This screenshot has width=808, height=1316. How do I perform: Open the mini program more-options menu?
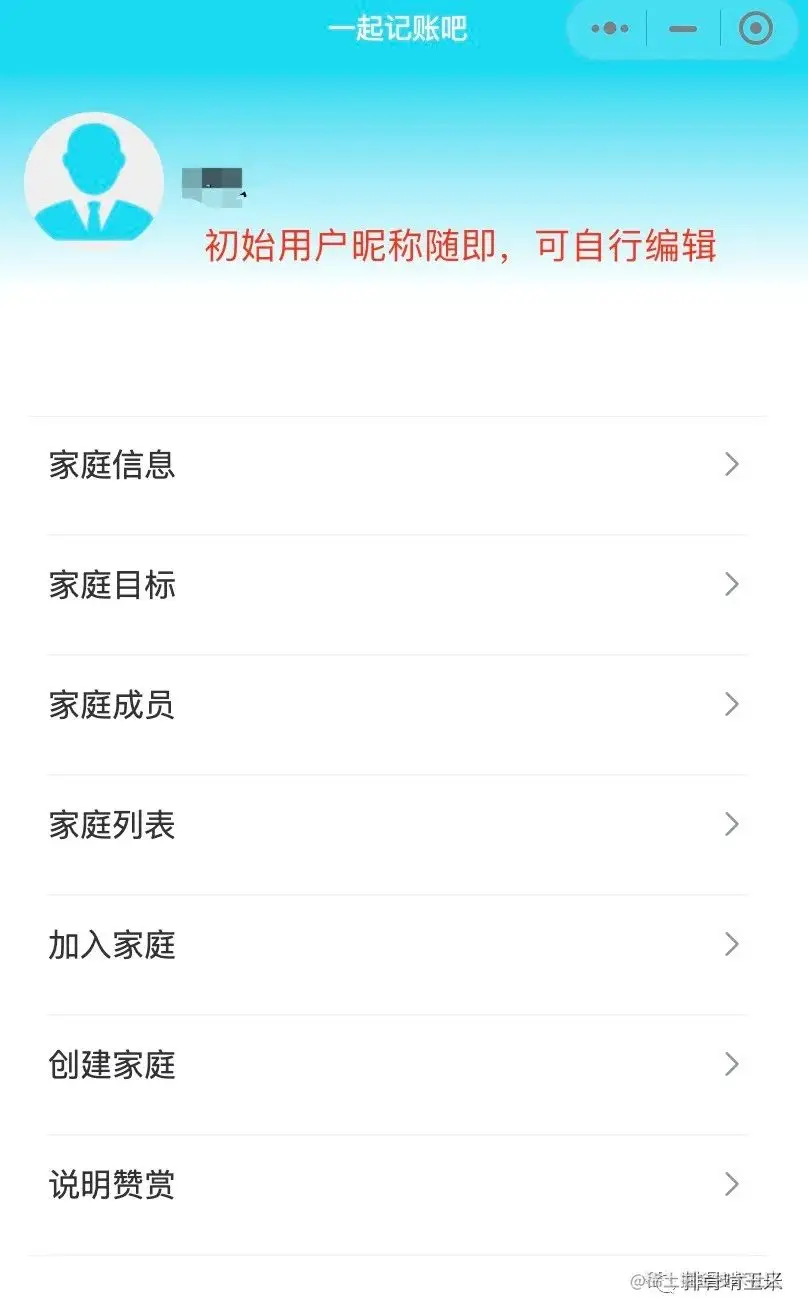click(x=610, y=29)
